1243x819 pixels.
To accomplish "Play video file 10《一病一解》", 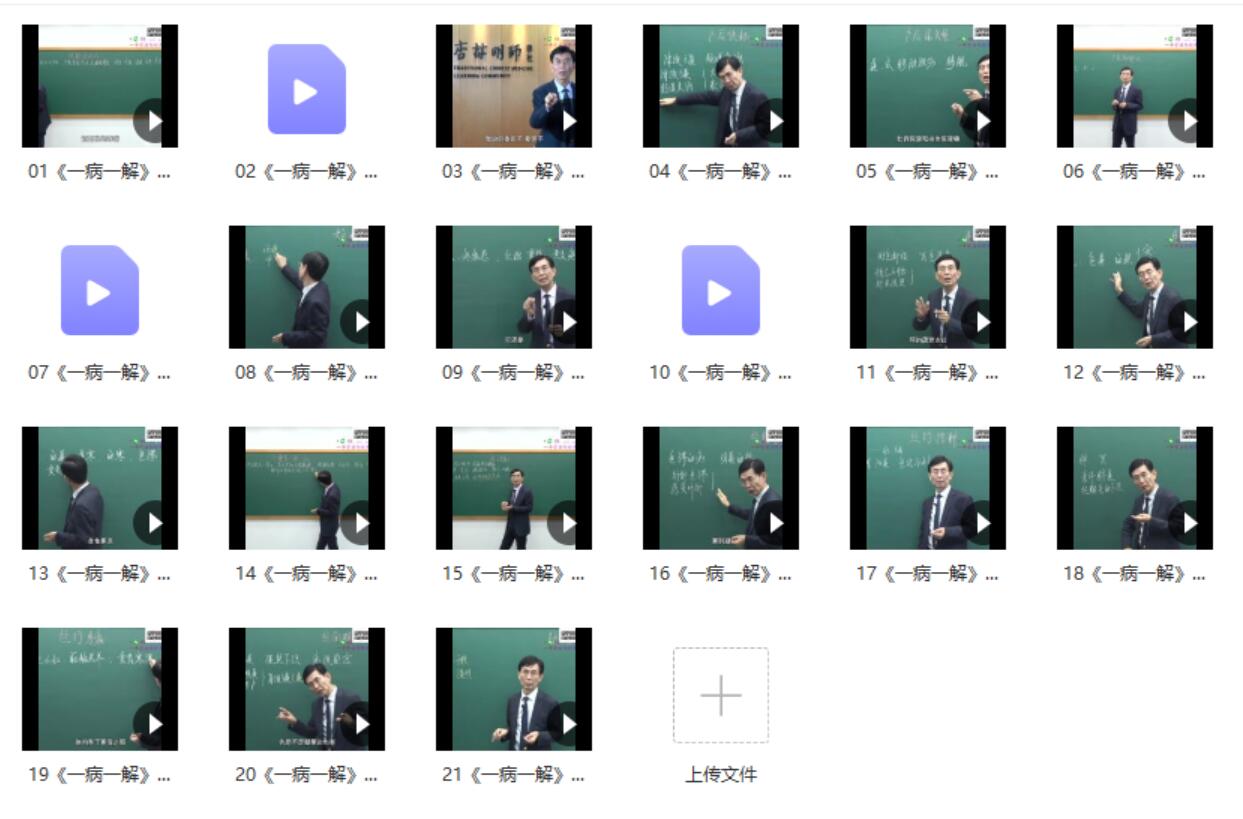I will [x=720, y=291].
